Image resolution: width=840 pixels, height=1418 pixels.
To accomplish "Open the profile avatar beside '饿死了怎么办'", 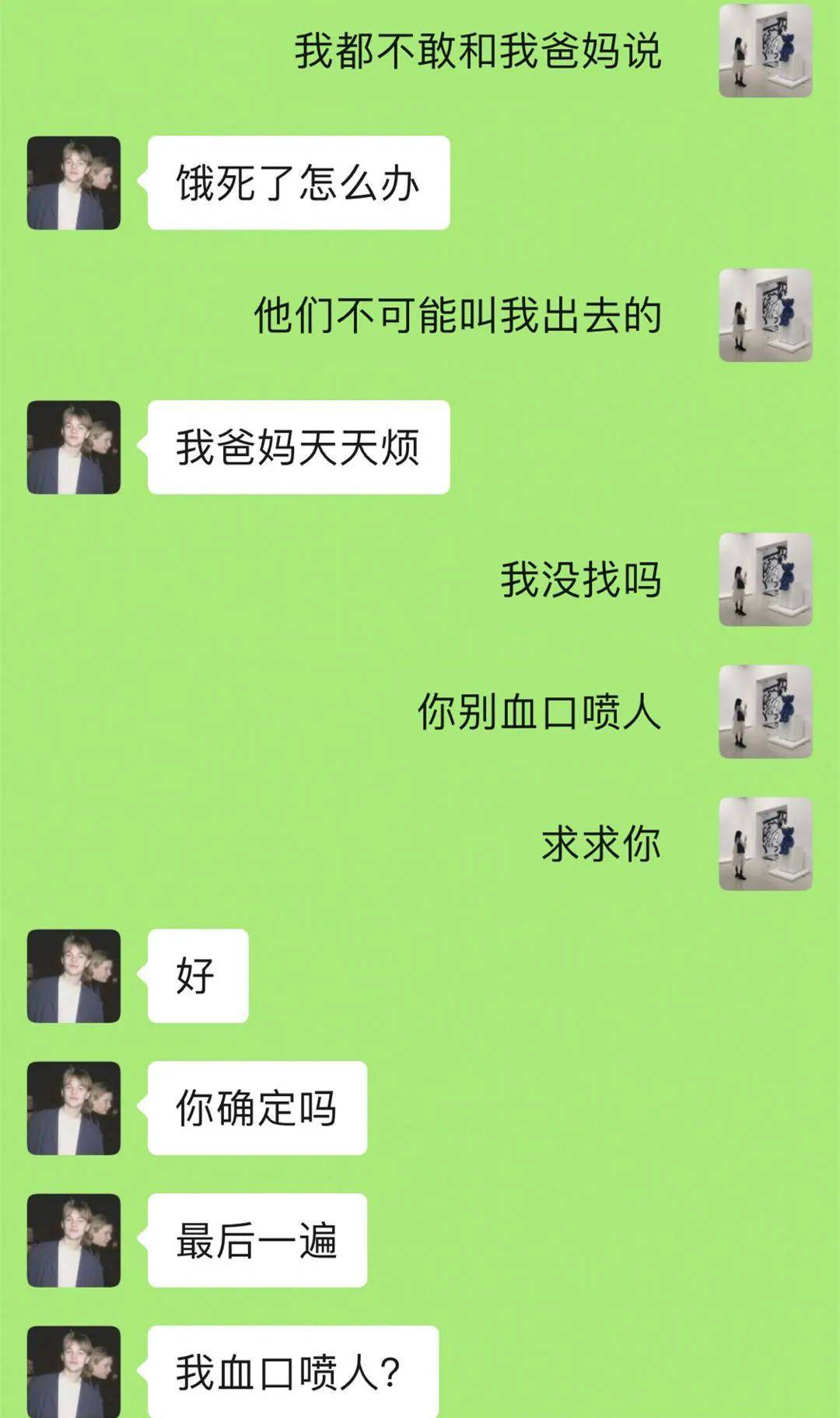I will coord(74,183).
